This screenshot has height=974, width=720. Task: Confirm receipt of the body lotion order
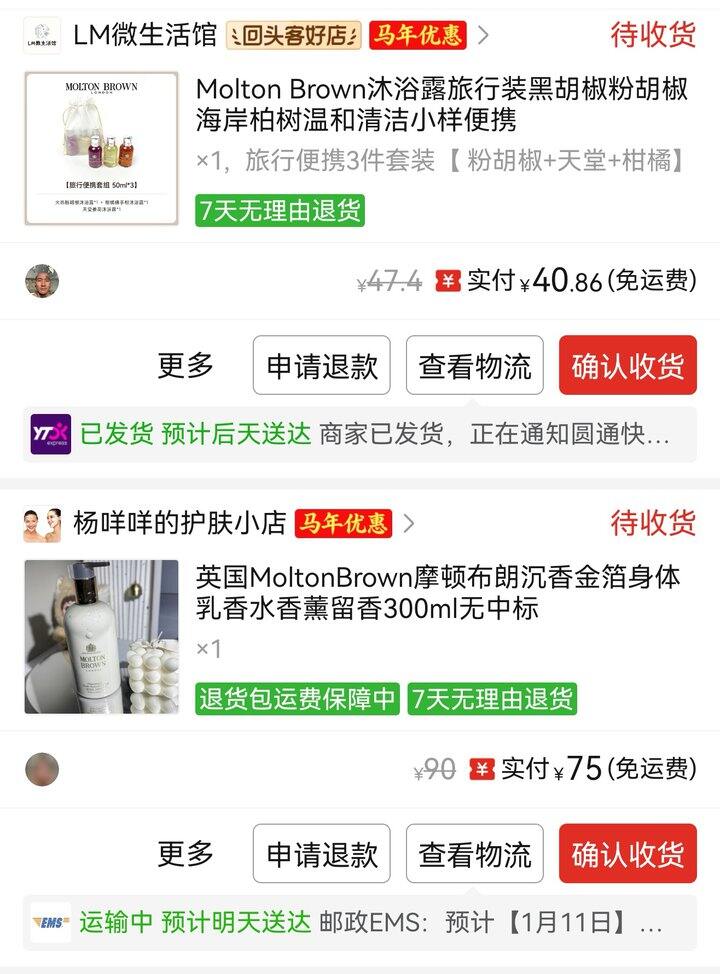(x=627, y=854)
